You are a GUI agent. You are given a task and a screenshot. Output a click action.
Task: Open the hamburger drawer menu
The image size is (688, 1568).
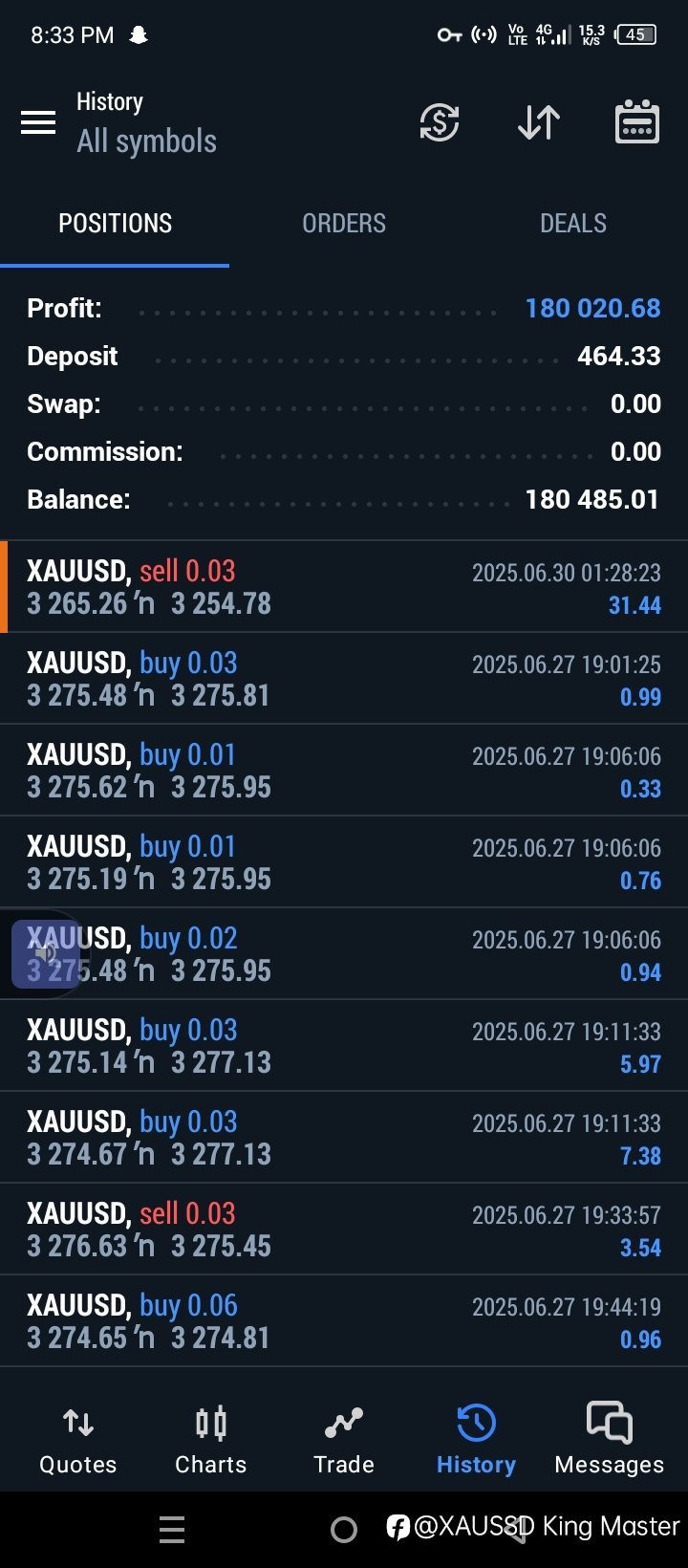coord(38,122)
